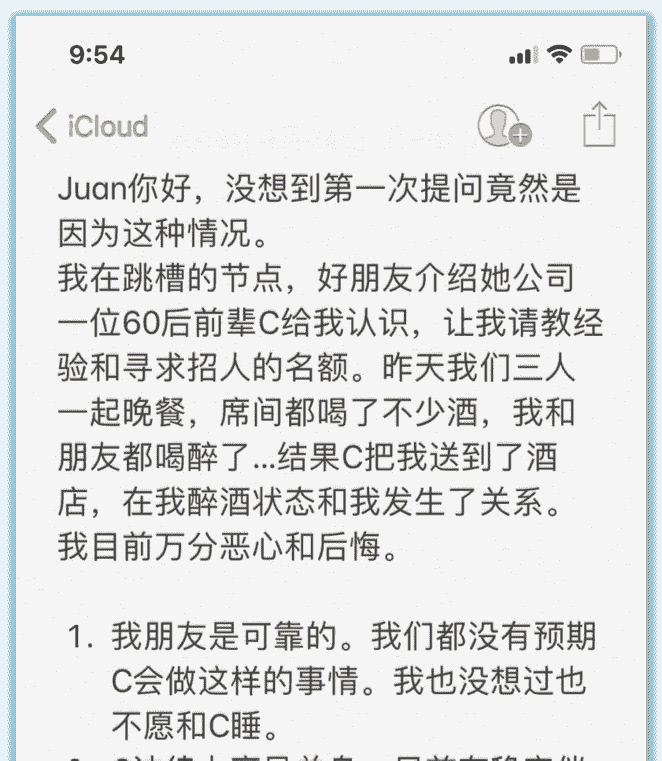Go back to iCloud folder
Viewport: 662px width, 761px height.
[x=91, y=127]
